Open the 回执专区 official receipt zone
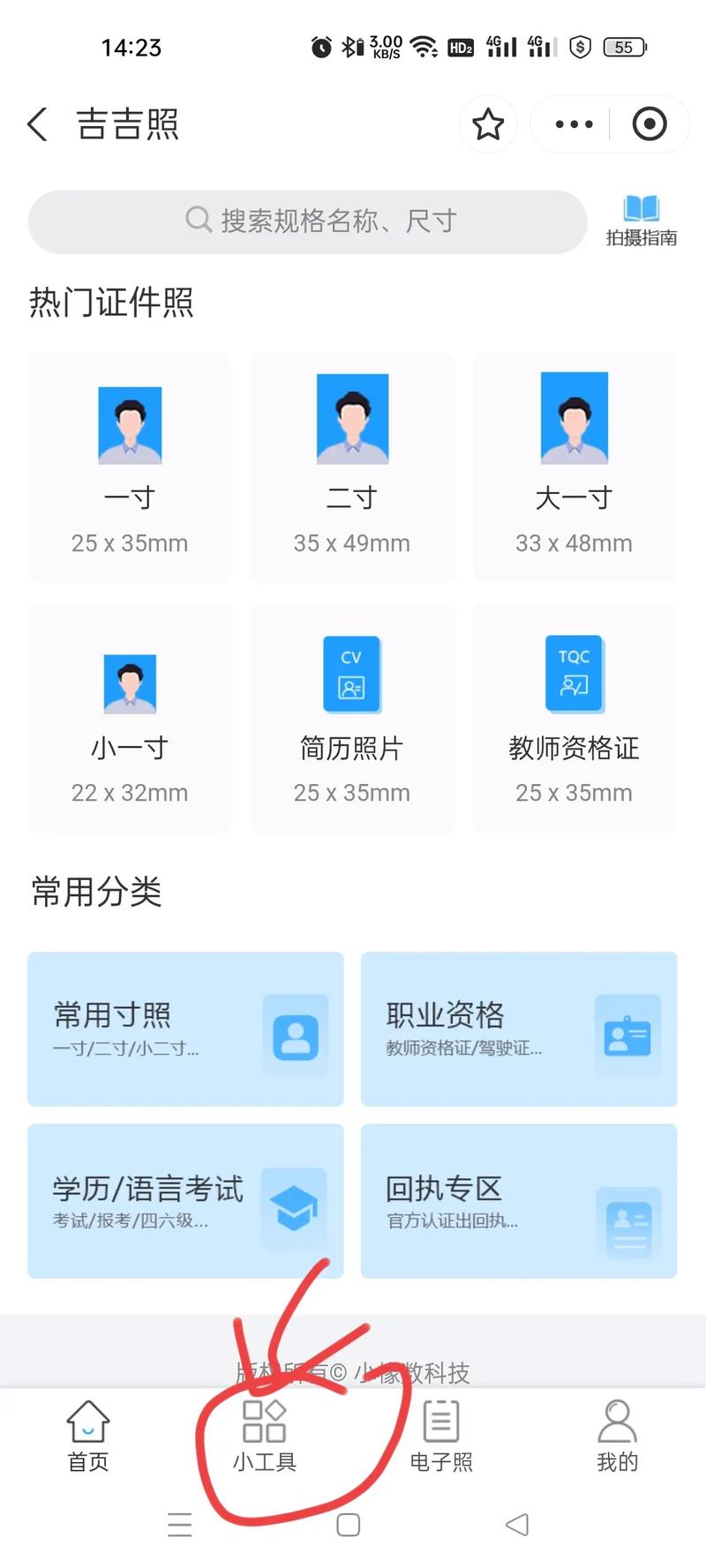Screen dimensions: 706x1568 coord(518,1201)
